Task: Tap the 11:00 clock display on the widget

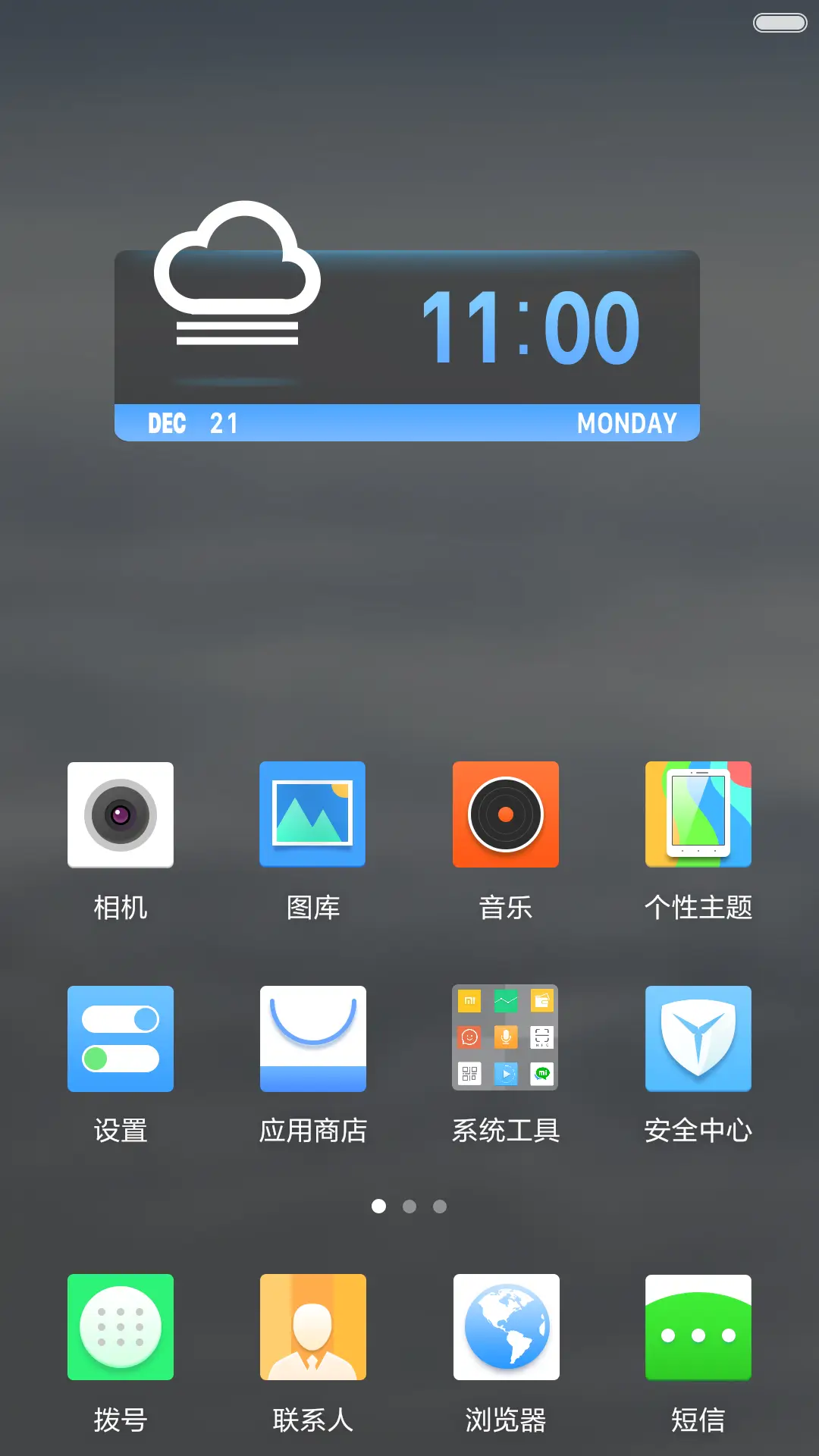Action: [531, 326]
